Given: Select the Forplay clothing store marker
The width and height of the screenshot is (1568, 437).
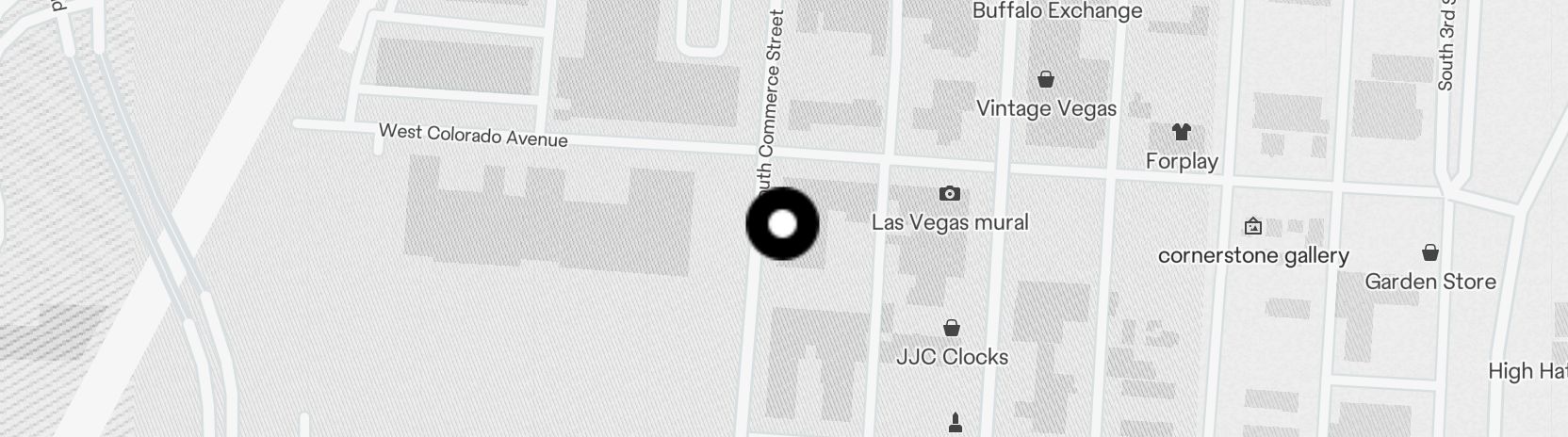Looking at the screenshot, I should tap(1181, 132).
